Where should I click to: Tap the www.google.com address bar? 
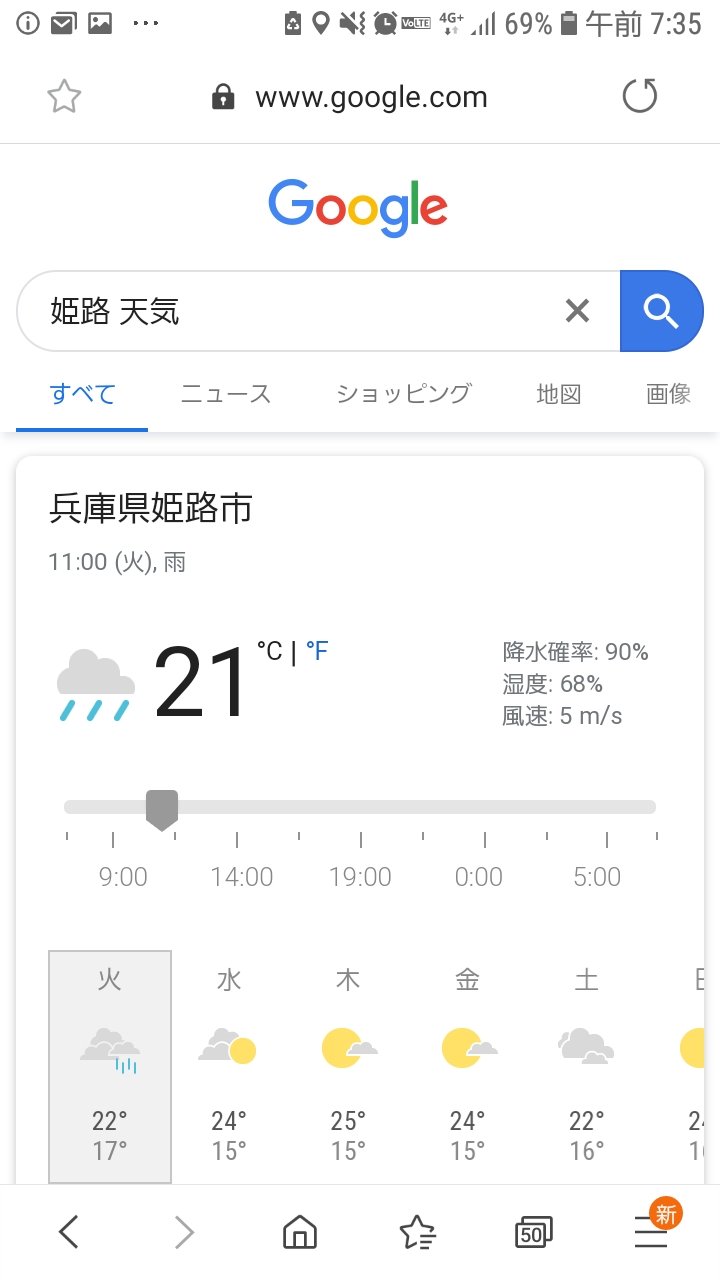370,97
